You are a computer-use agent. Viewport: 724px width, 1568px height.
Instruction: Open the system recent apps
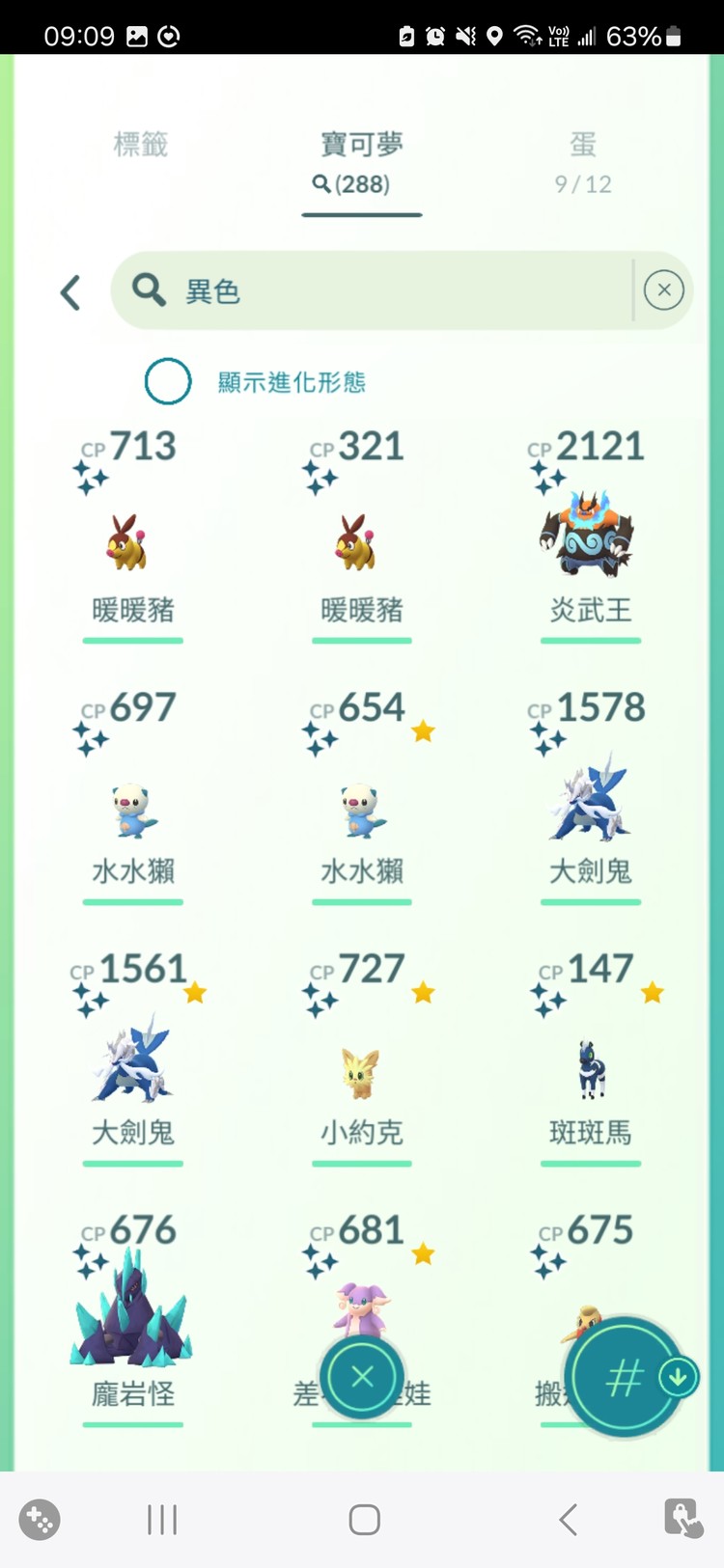click(162, 1520)
